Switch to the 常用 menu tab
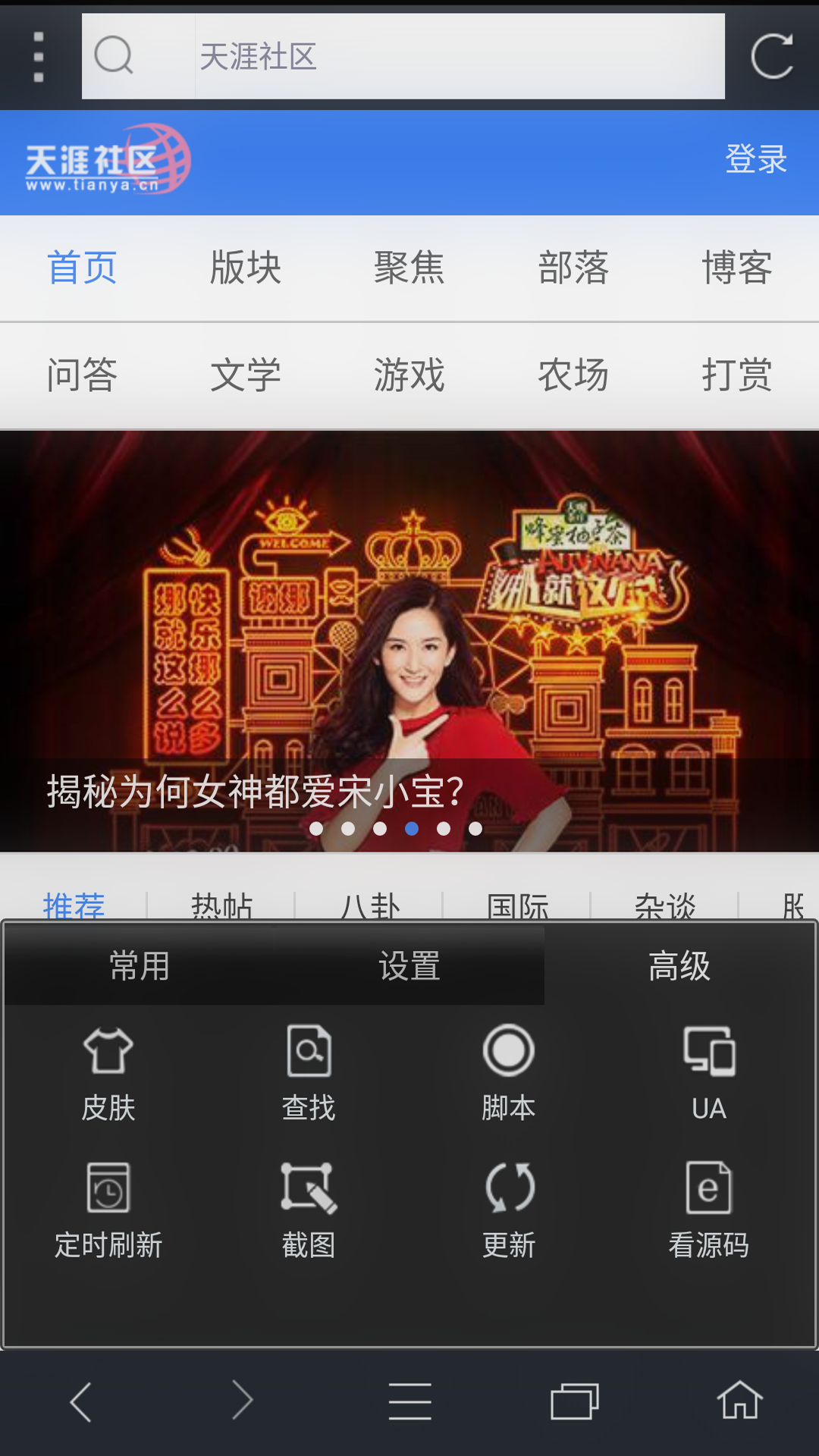819x1456 pixels. coord(140,966)
